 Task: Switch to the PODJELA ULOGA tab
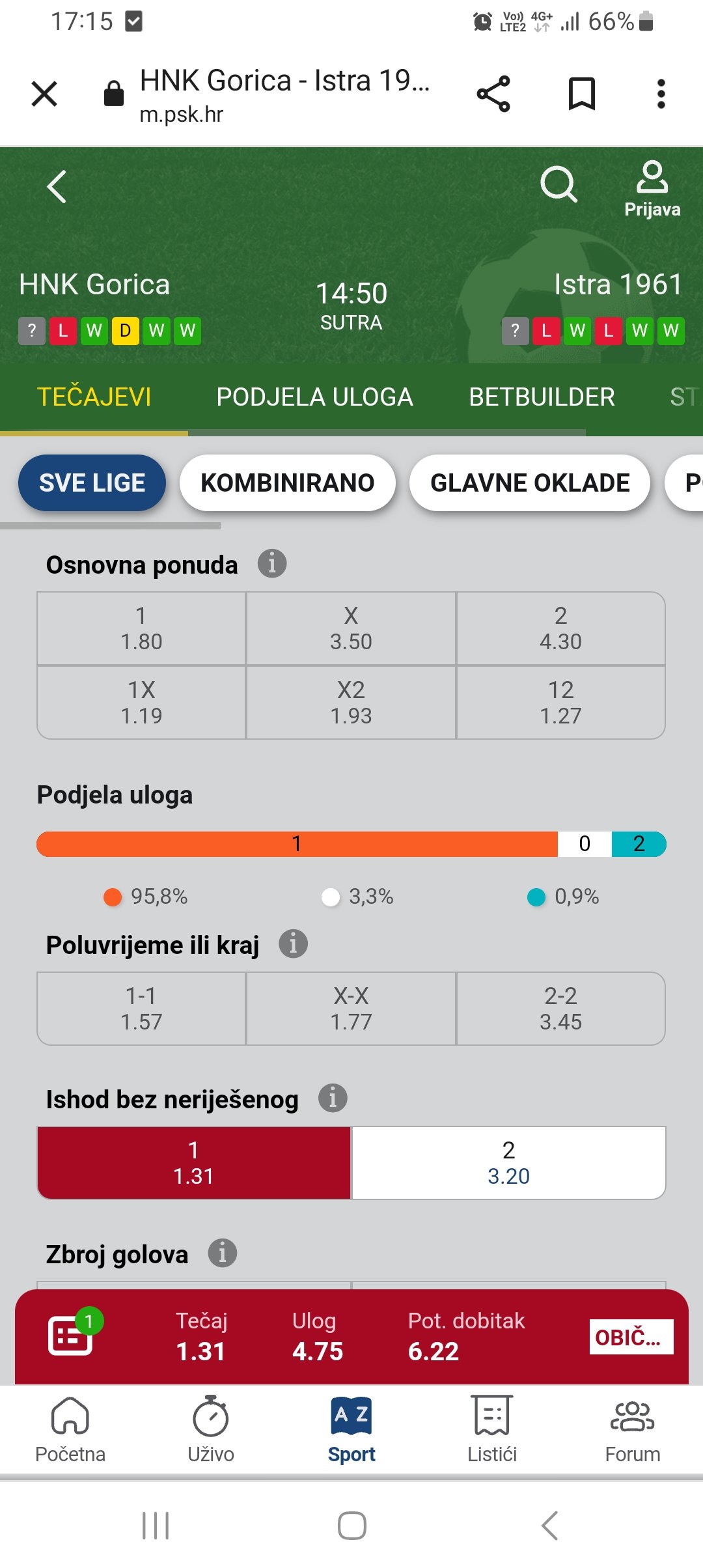(x=314, y=397)
